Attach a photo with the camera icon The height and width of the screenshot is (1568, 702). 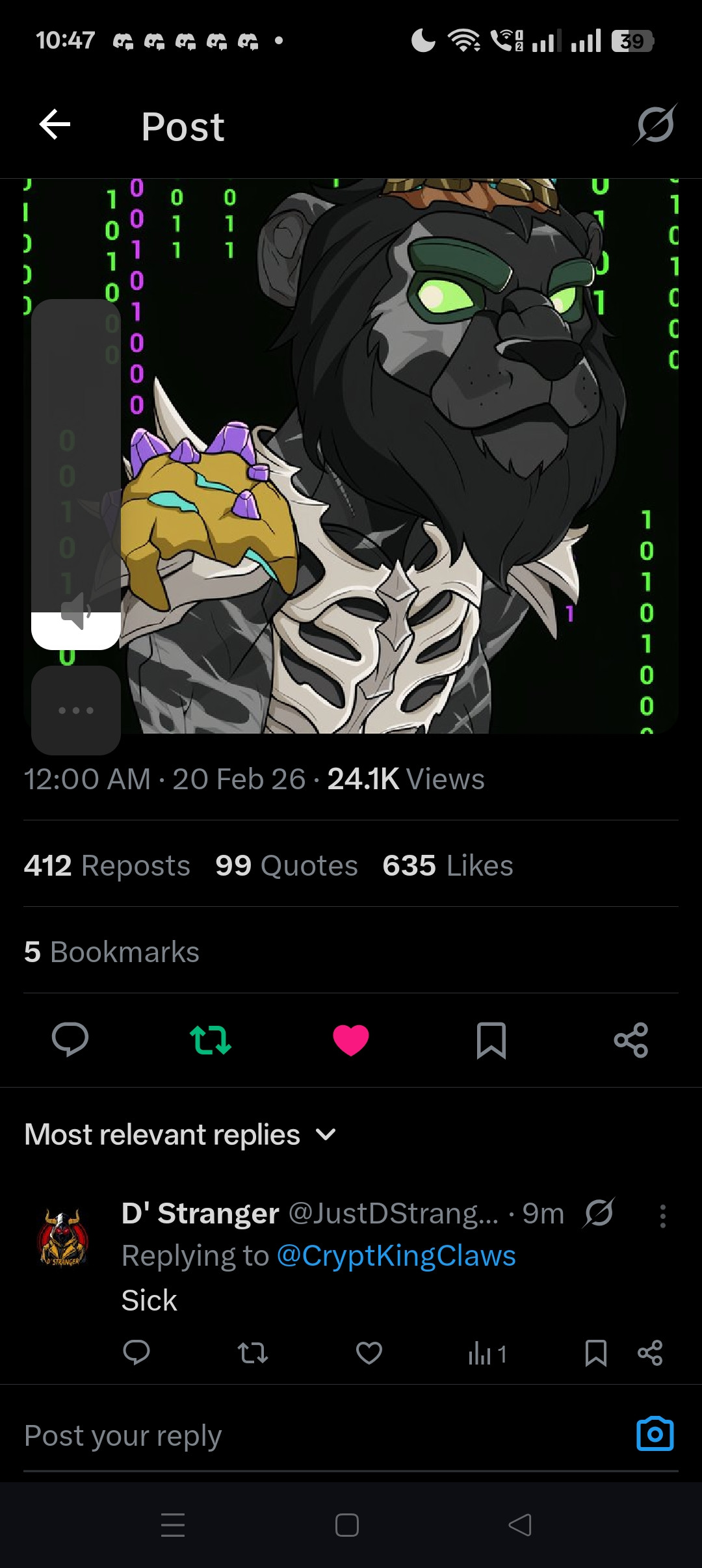[655, 1433]
